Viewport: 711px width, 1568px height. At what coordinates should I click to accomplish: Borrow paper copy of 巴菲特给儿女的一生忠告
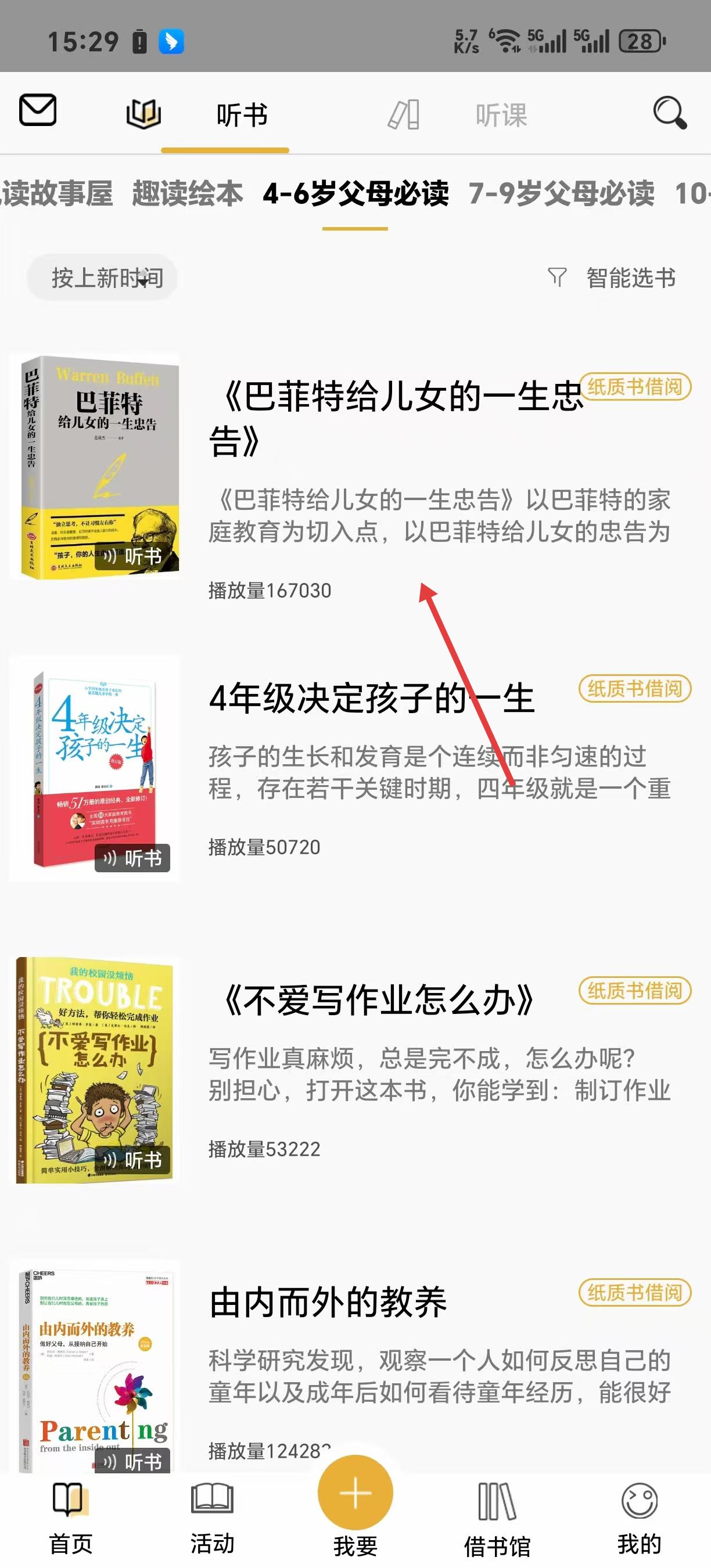pos(634,387)
